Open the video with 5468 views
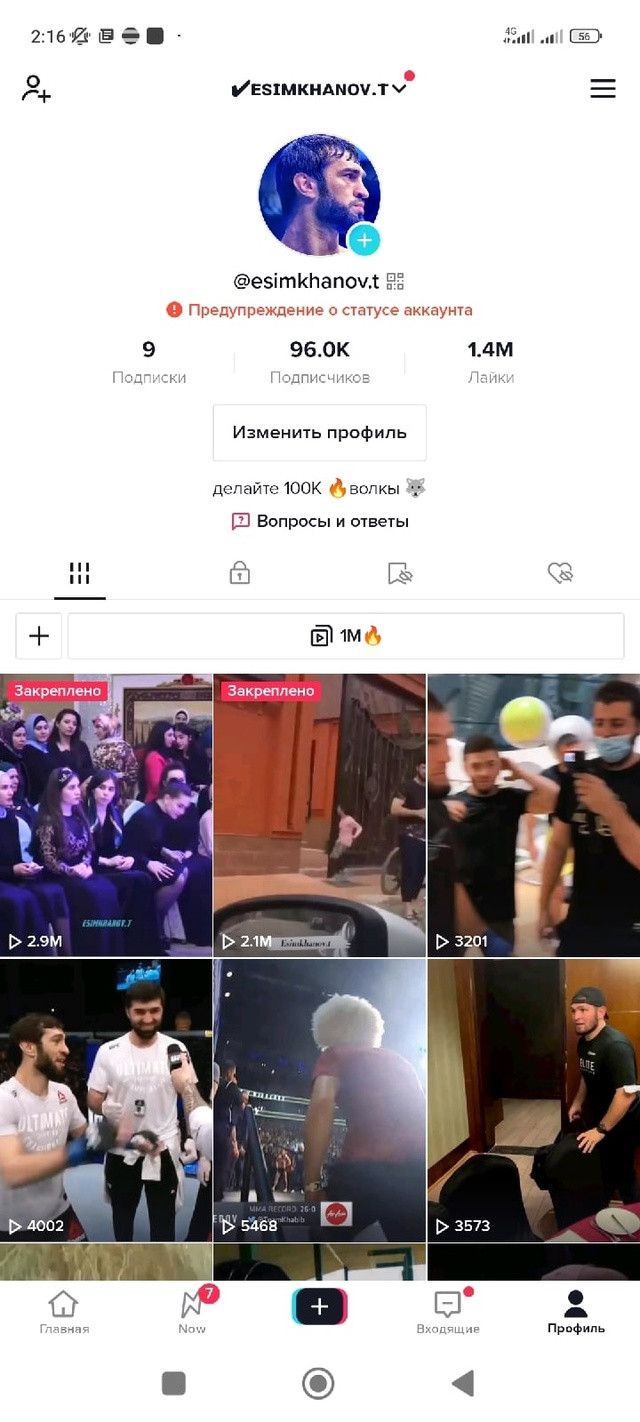This screenshot has width=640, height=1422. point(320,1100)
